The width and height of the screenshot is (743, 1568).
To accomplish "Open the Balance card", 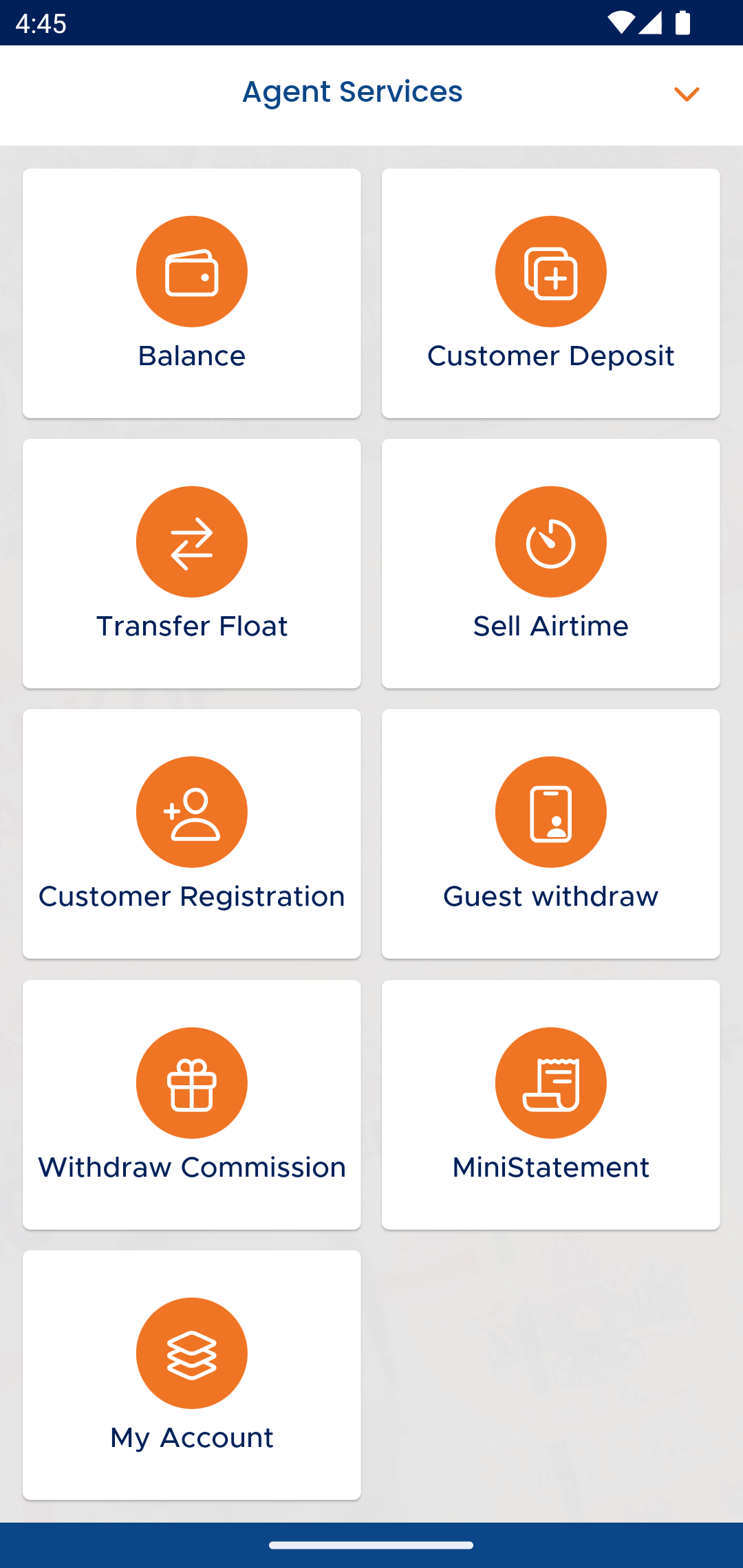I will (191, 294).
